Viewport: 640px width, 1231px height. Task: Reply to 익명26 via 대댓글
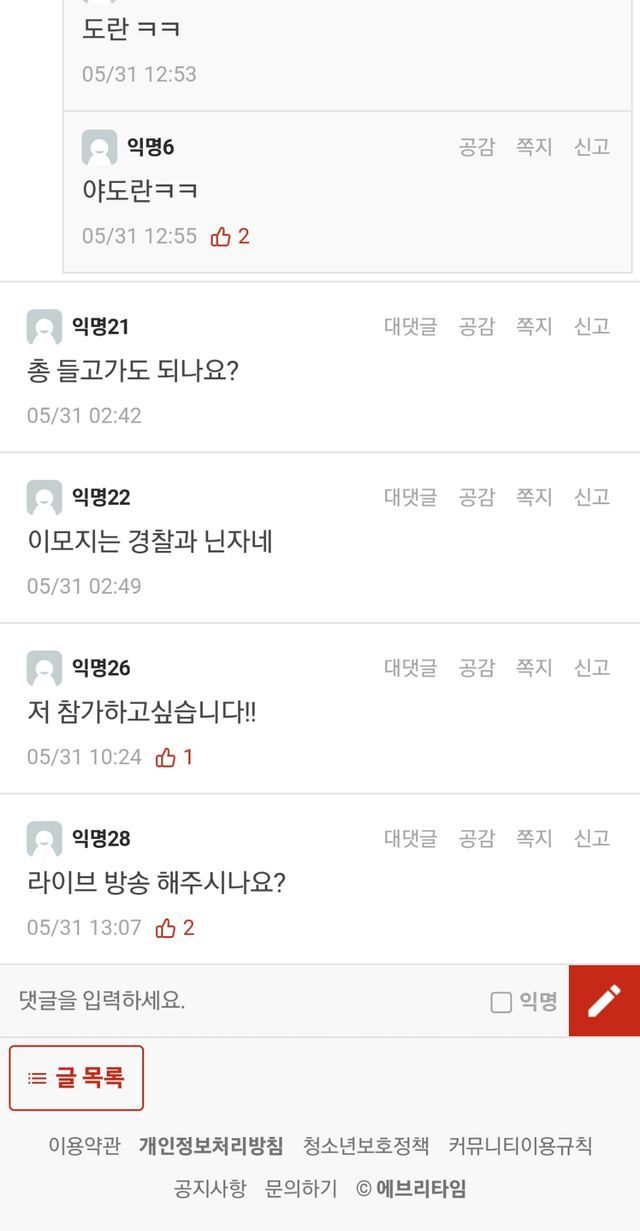410,667
